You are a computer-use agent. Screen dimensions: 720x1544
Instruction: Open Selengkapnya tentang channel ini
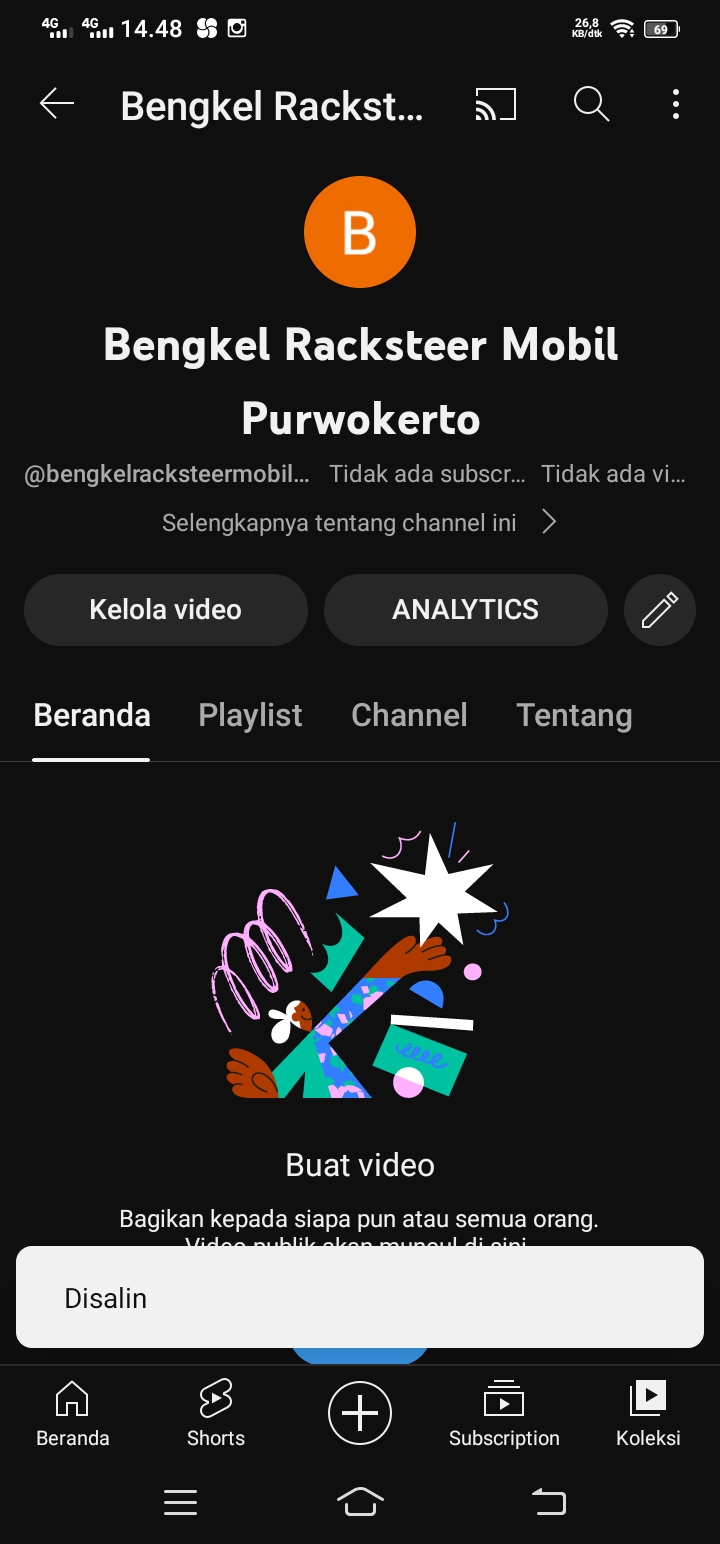point(359,522)
